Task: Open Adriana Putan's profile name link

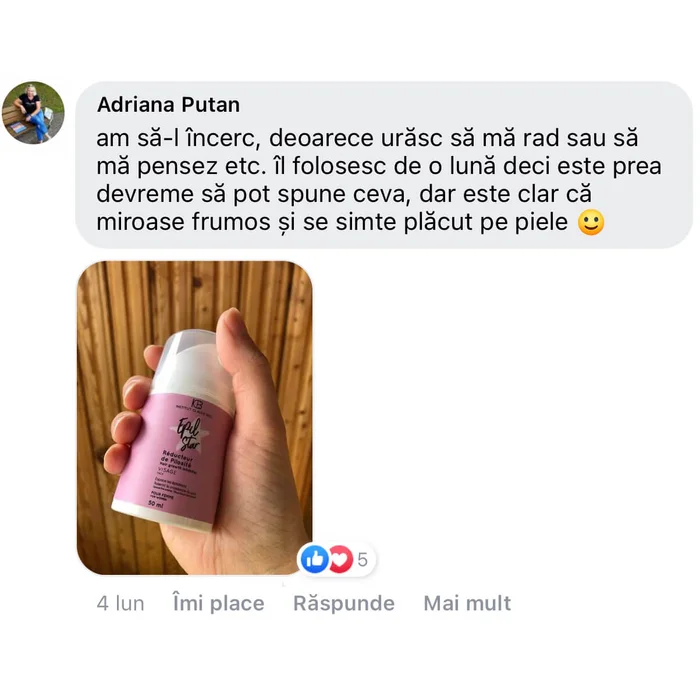Action: (x=168, y=105)
